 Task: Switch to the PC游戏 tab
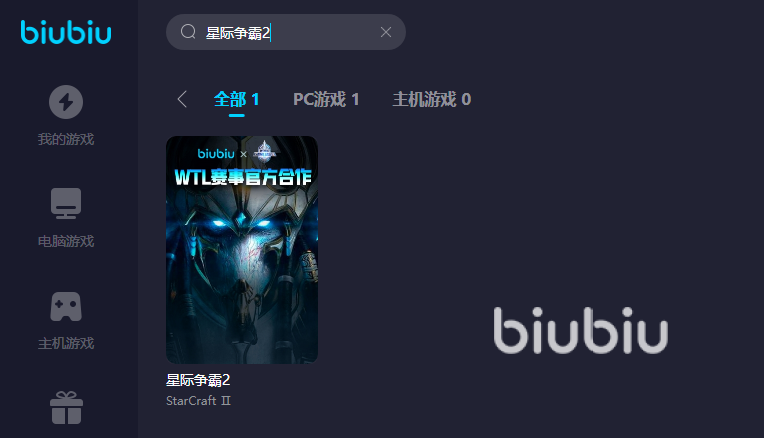[x=325, y=99]
